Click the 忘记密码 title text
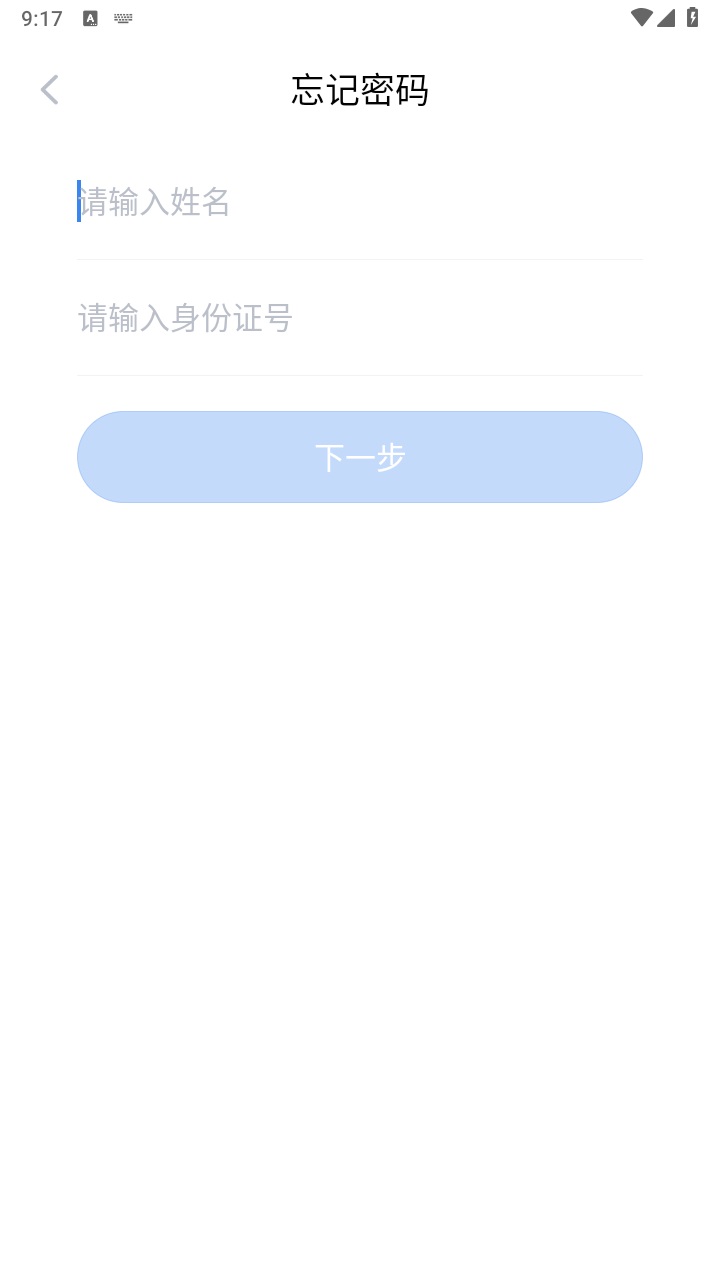The image size is (720, 1280). coord(360,91)
